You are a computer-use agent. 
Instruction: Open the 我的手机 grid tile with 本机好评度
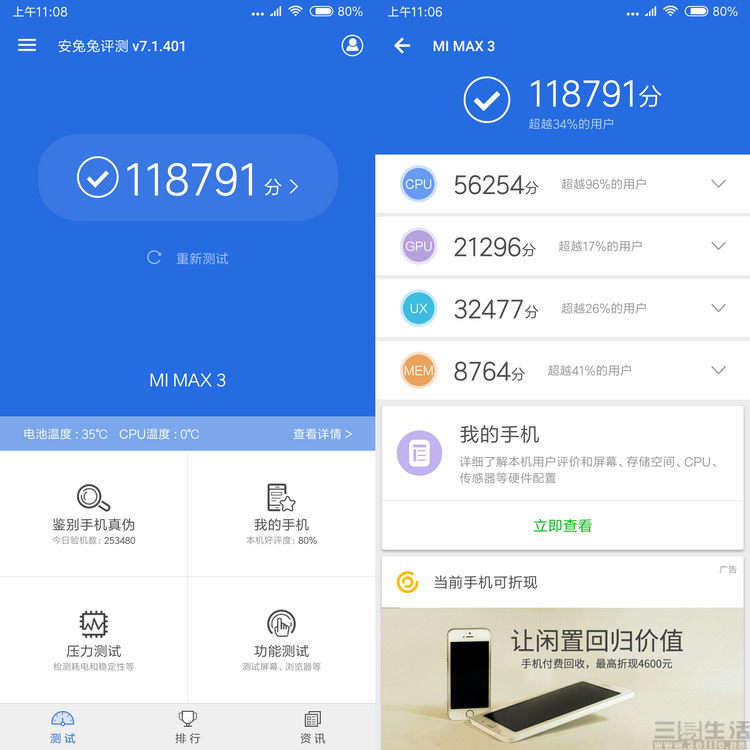coord(281,513)
